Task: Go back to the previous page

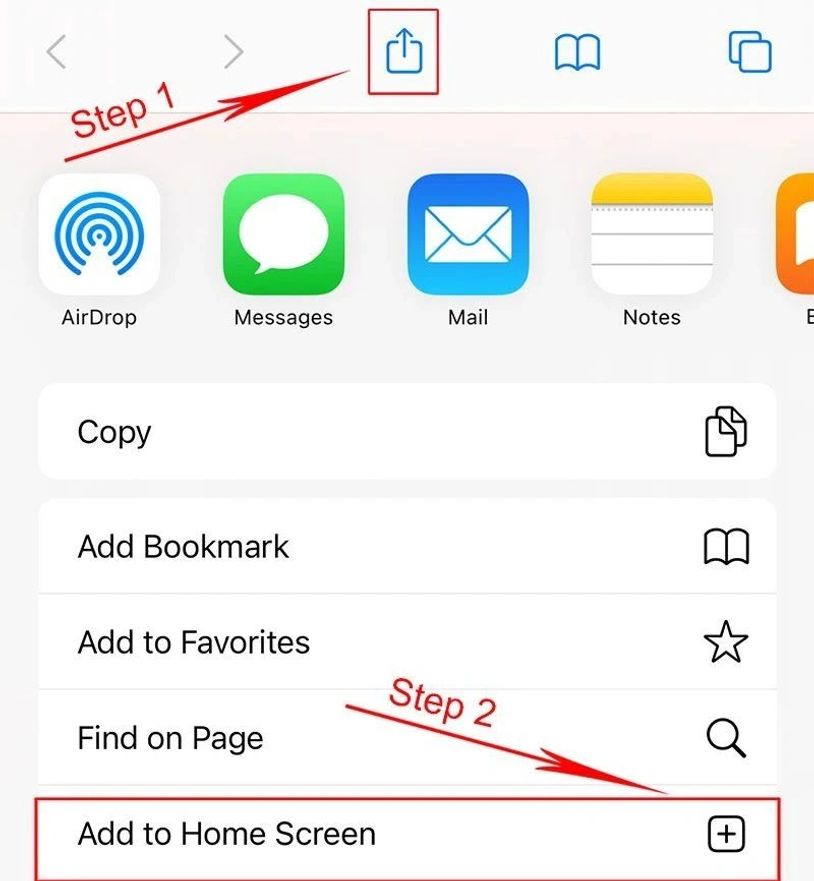Action: tap(57, 52)
